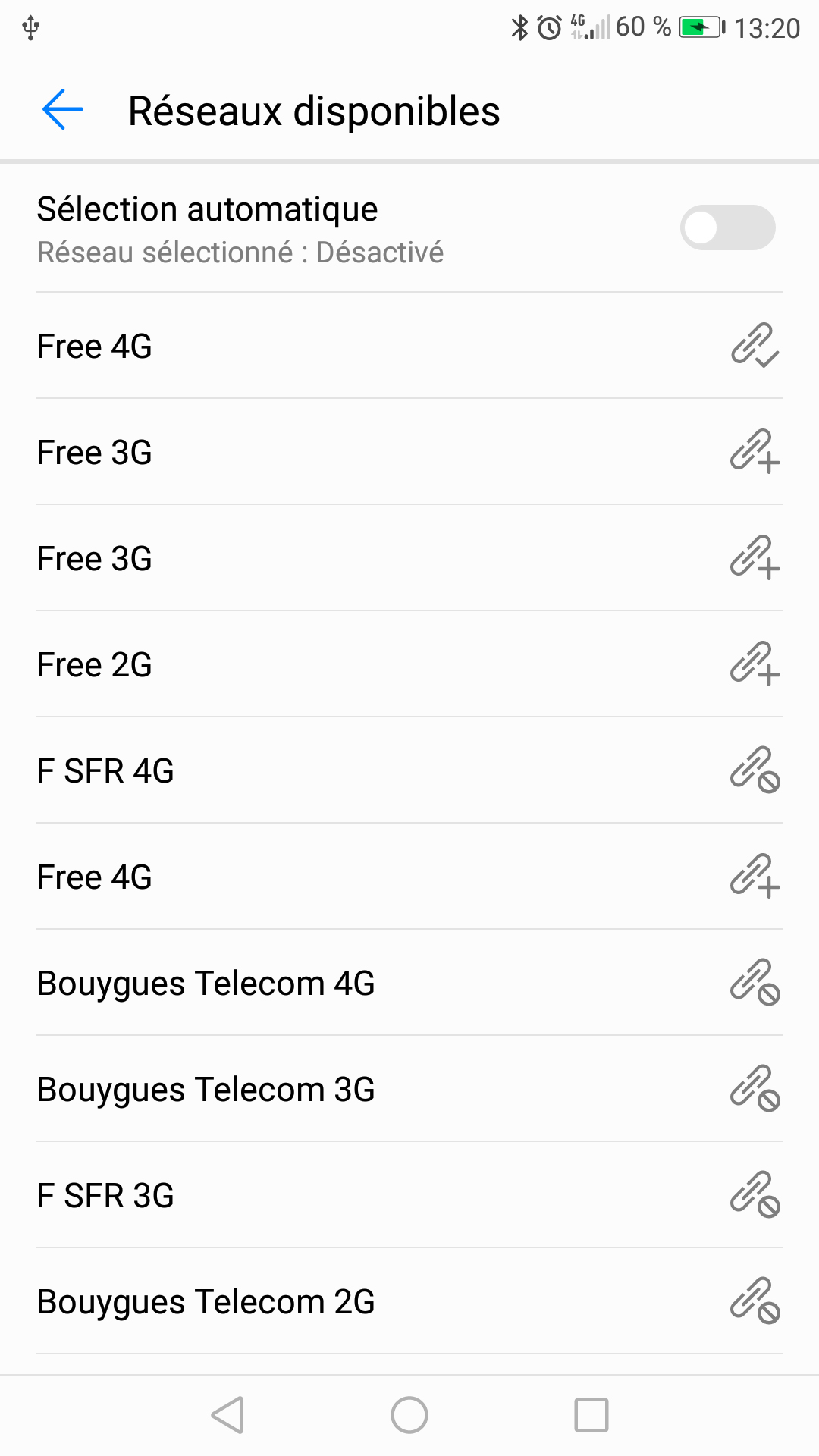Tap the system home button
Image resolution: width=819 pixels, height=1456 pixels.
[409, 1415]
